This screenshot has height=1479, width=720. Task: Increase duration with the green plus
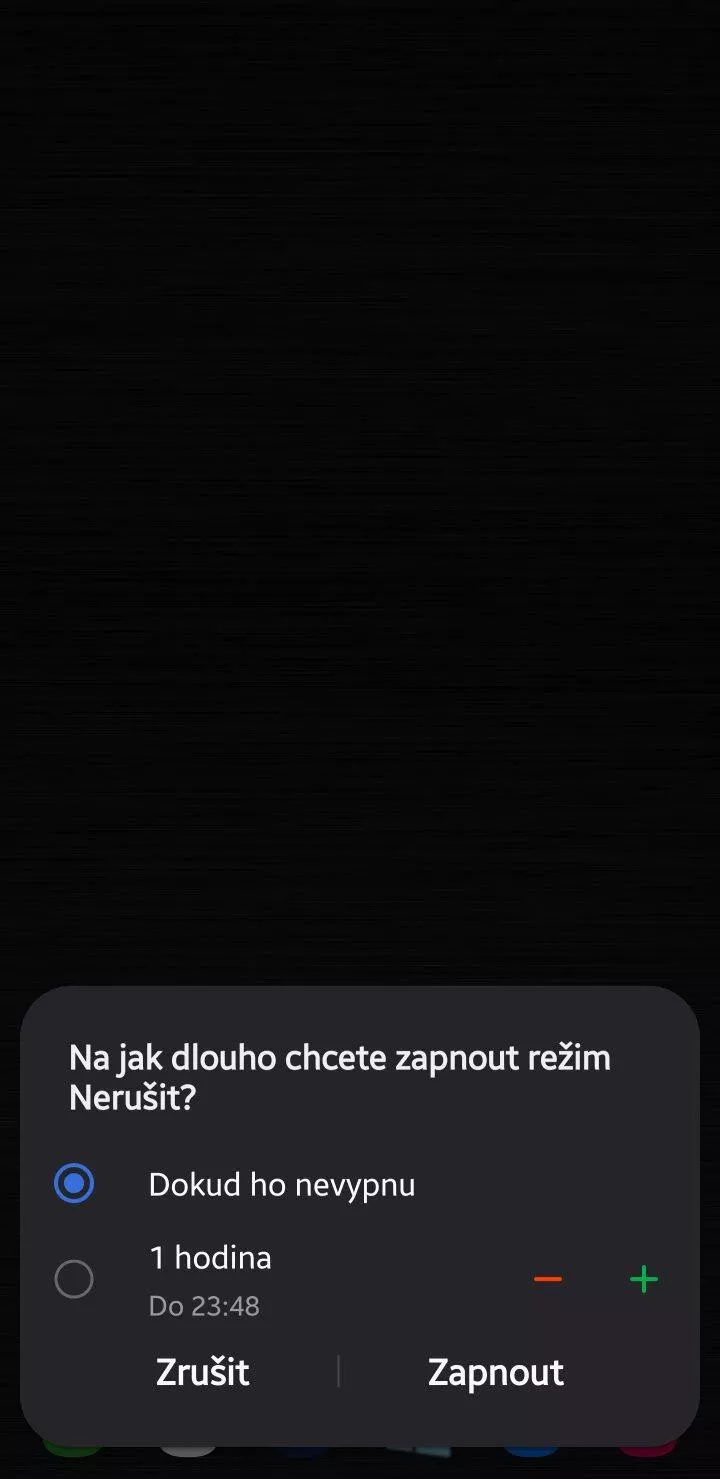tap(644, 1280)
